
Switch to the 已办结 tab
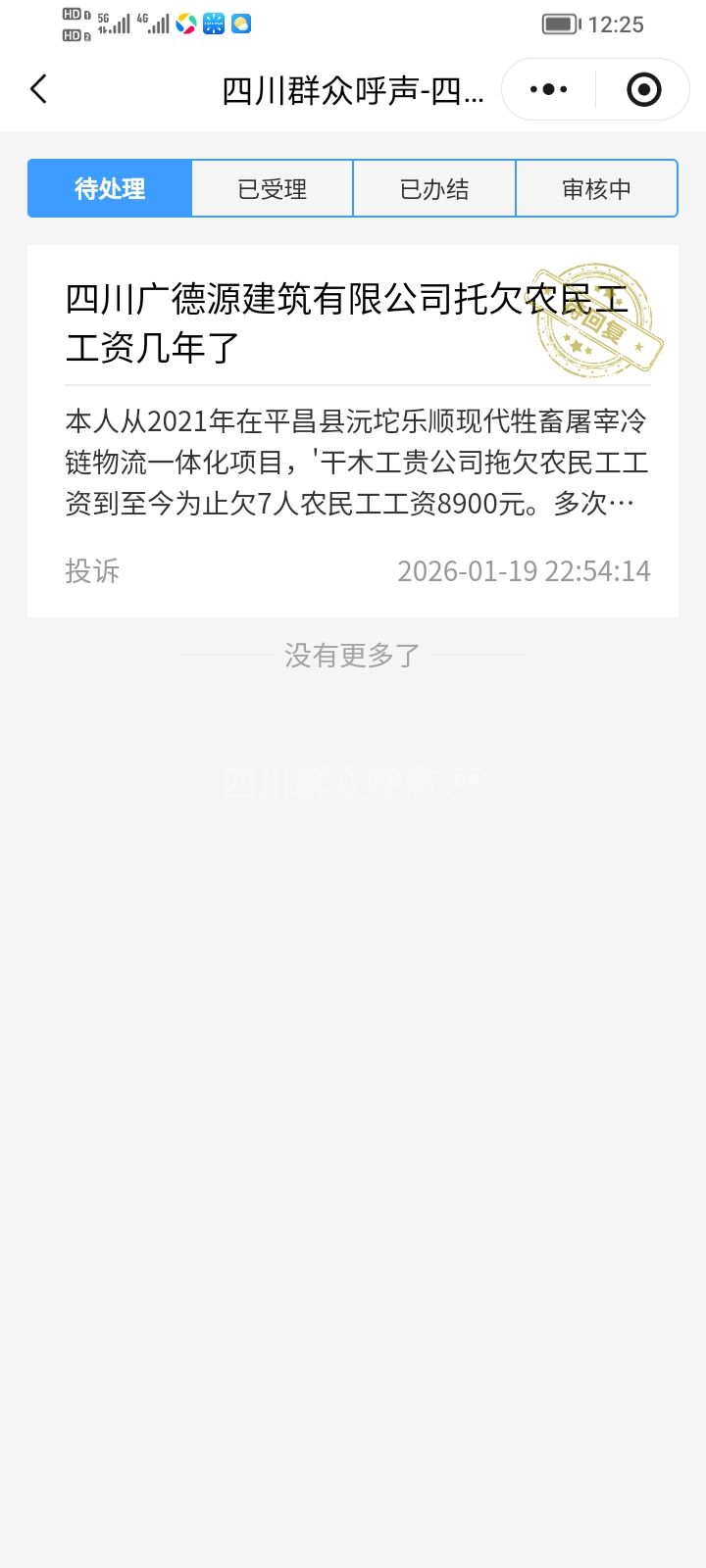click(x=434, y=188)
